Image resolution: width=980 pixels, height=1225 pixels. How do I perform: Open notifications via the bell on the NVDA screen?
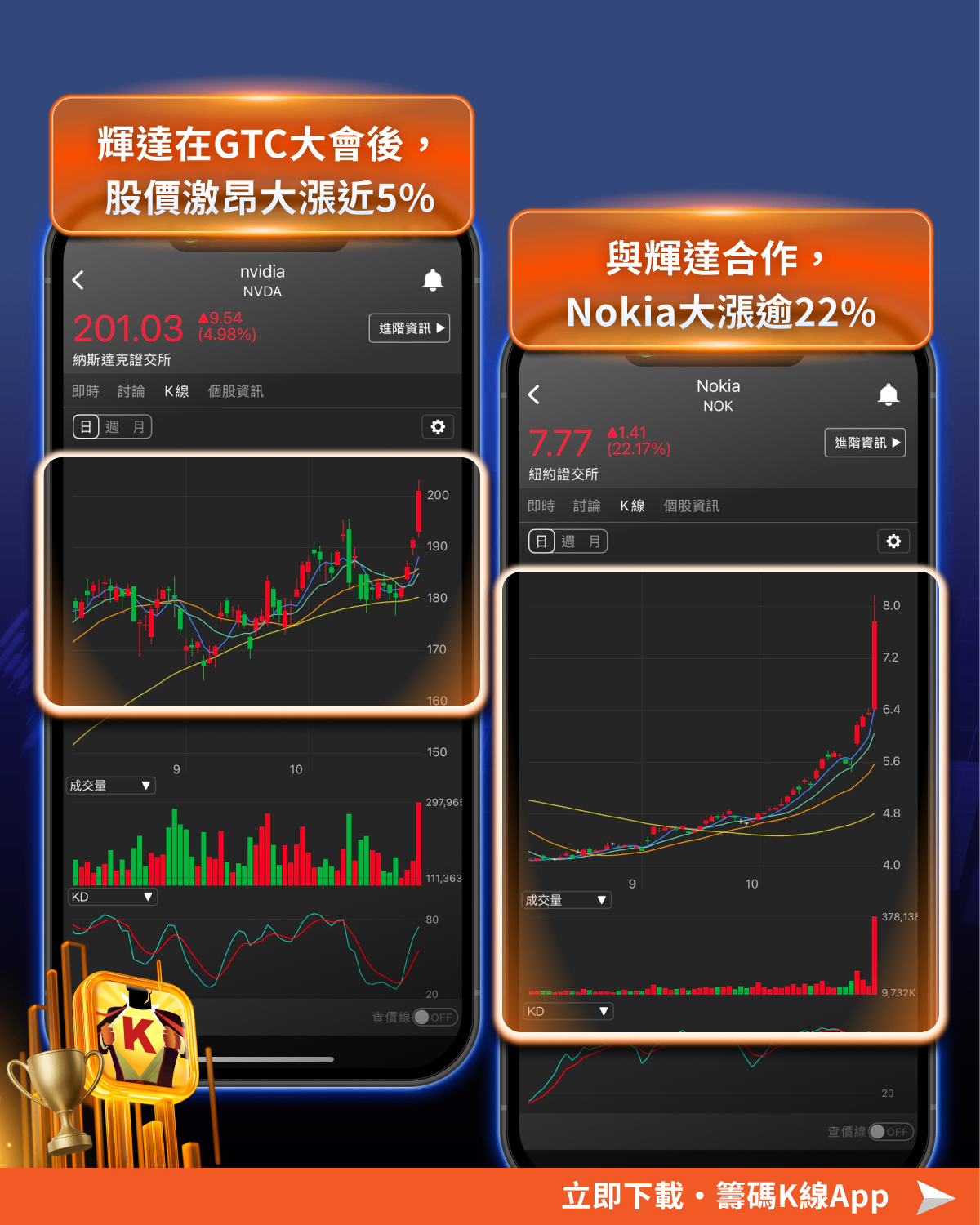[434, 280]
